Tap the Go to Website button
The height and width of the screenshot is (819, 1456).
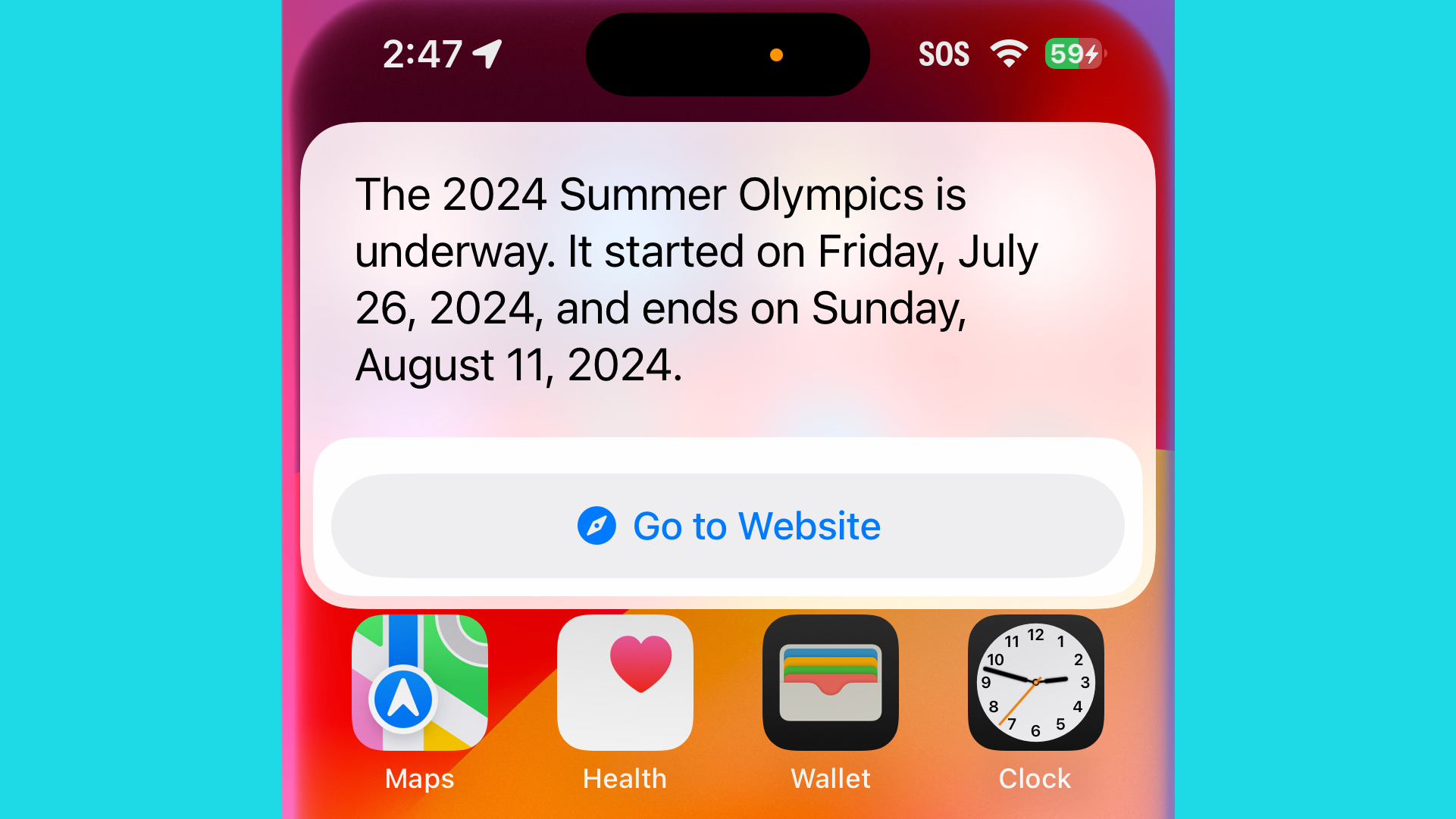pyautogui.click(x=728, y=526)
